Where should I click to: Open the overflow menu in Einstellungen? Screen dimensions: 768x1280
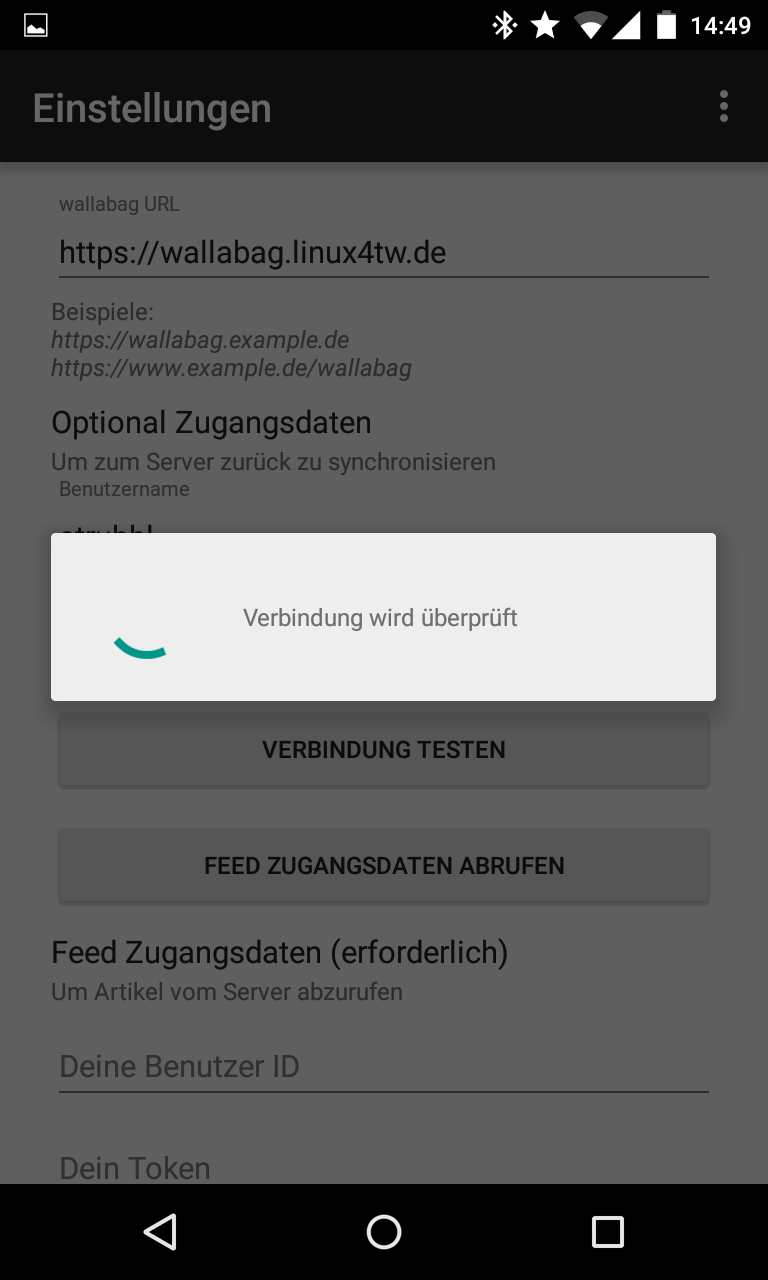[723, 107]
